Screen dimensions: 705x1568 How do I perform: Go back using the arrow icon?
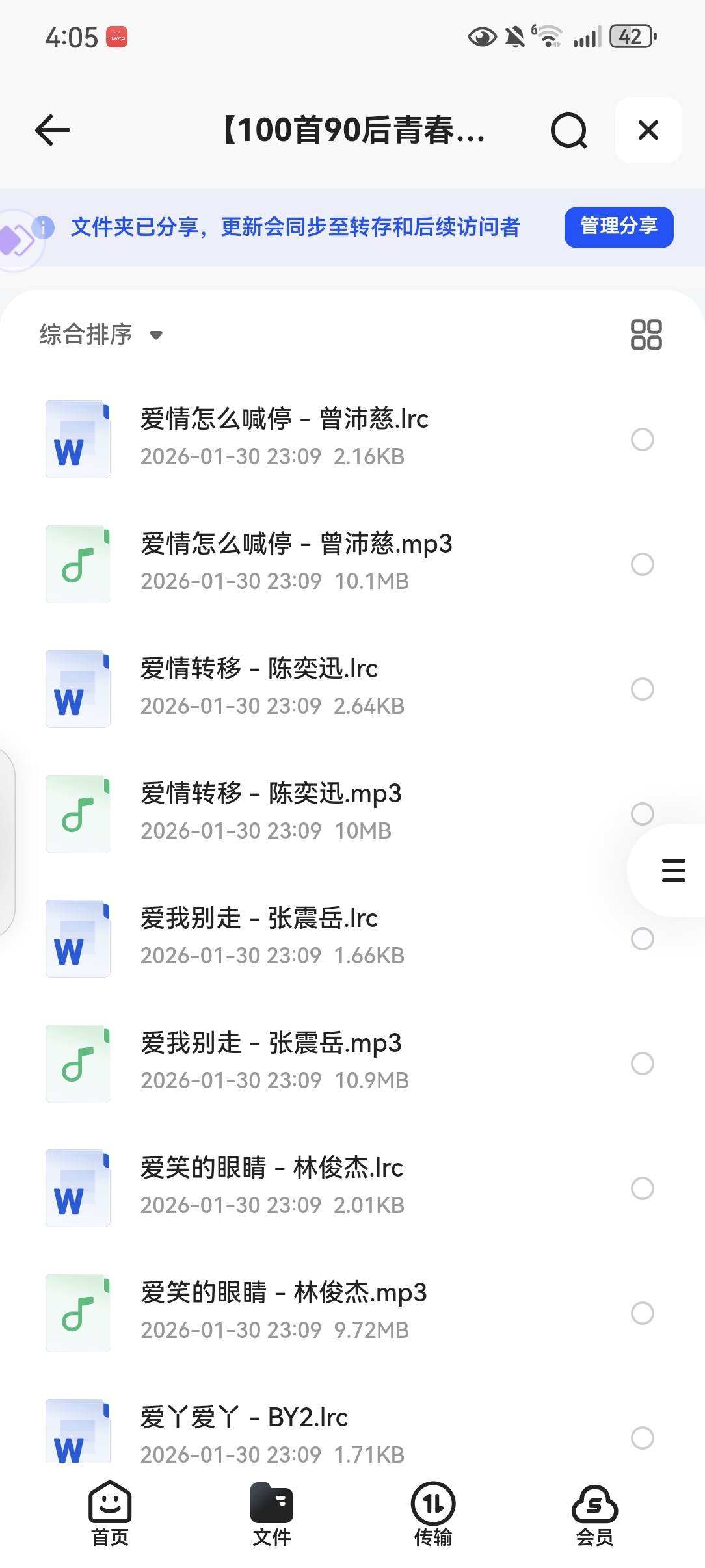(53, 130)
